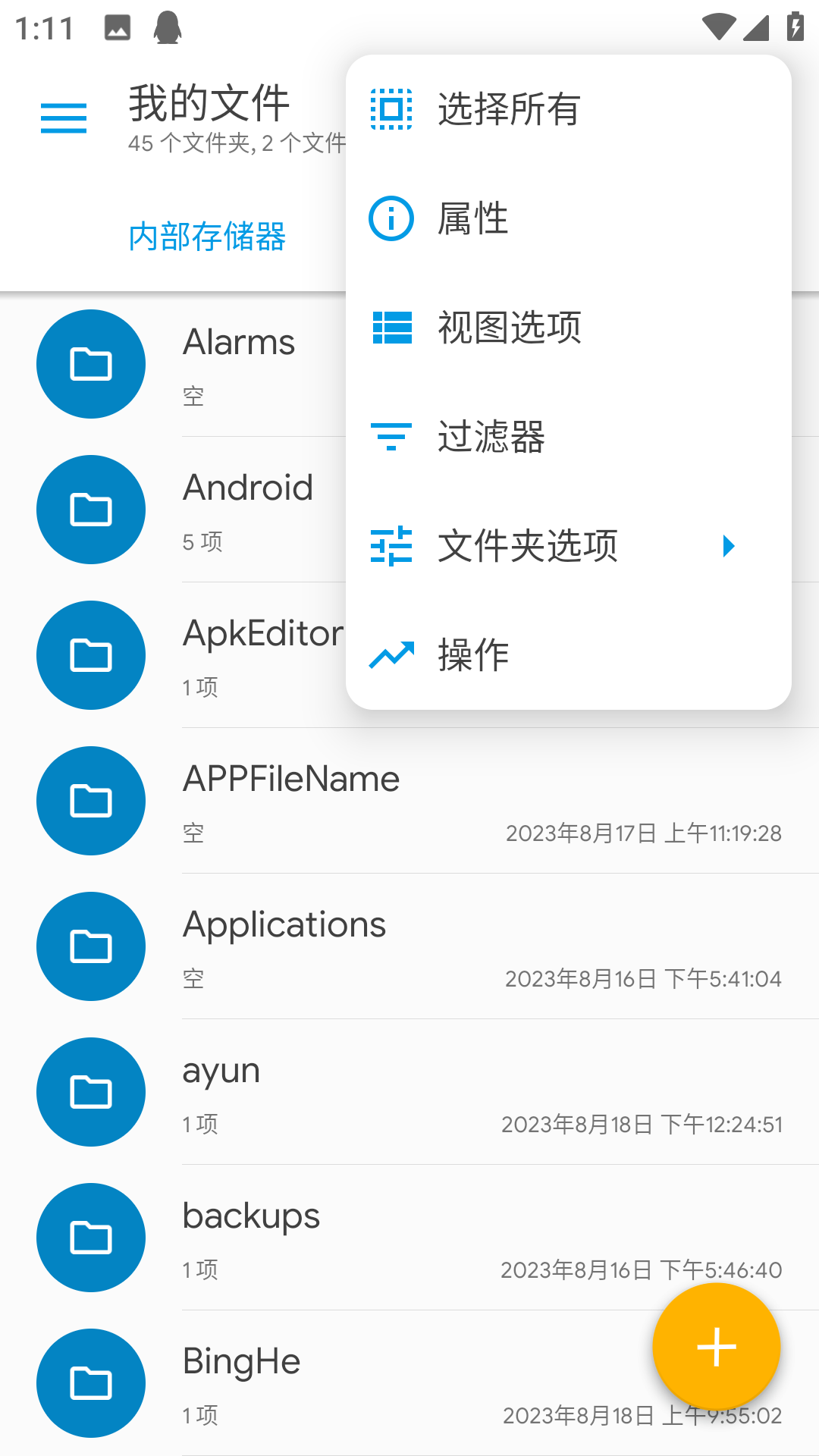The image size is (819, 1456).
Task: Choose 选择所有 from the menu
Action: (508, 109)
